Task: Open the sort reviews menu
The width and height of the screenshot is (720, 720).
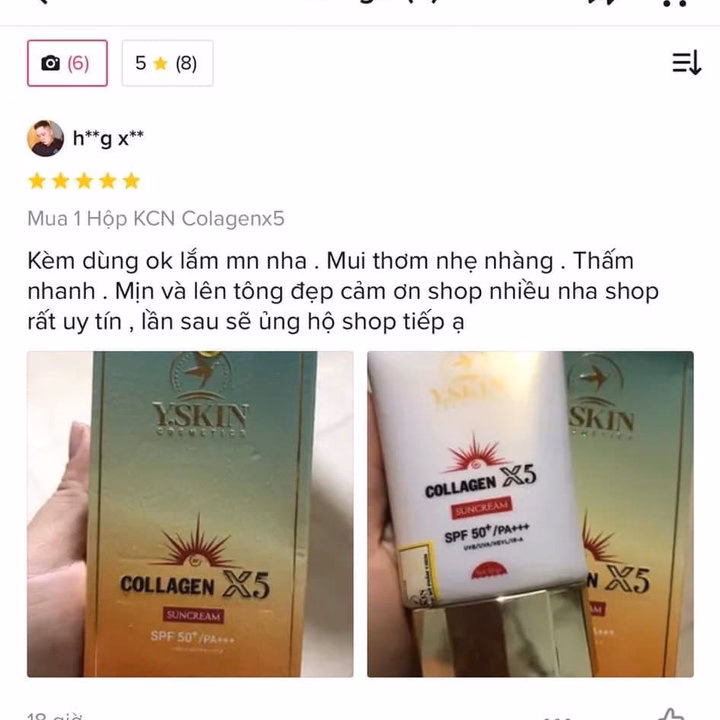Action: 686,64
